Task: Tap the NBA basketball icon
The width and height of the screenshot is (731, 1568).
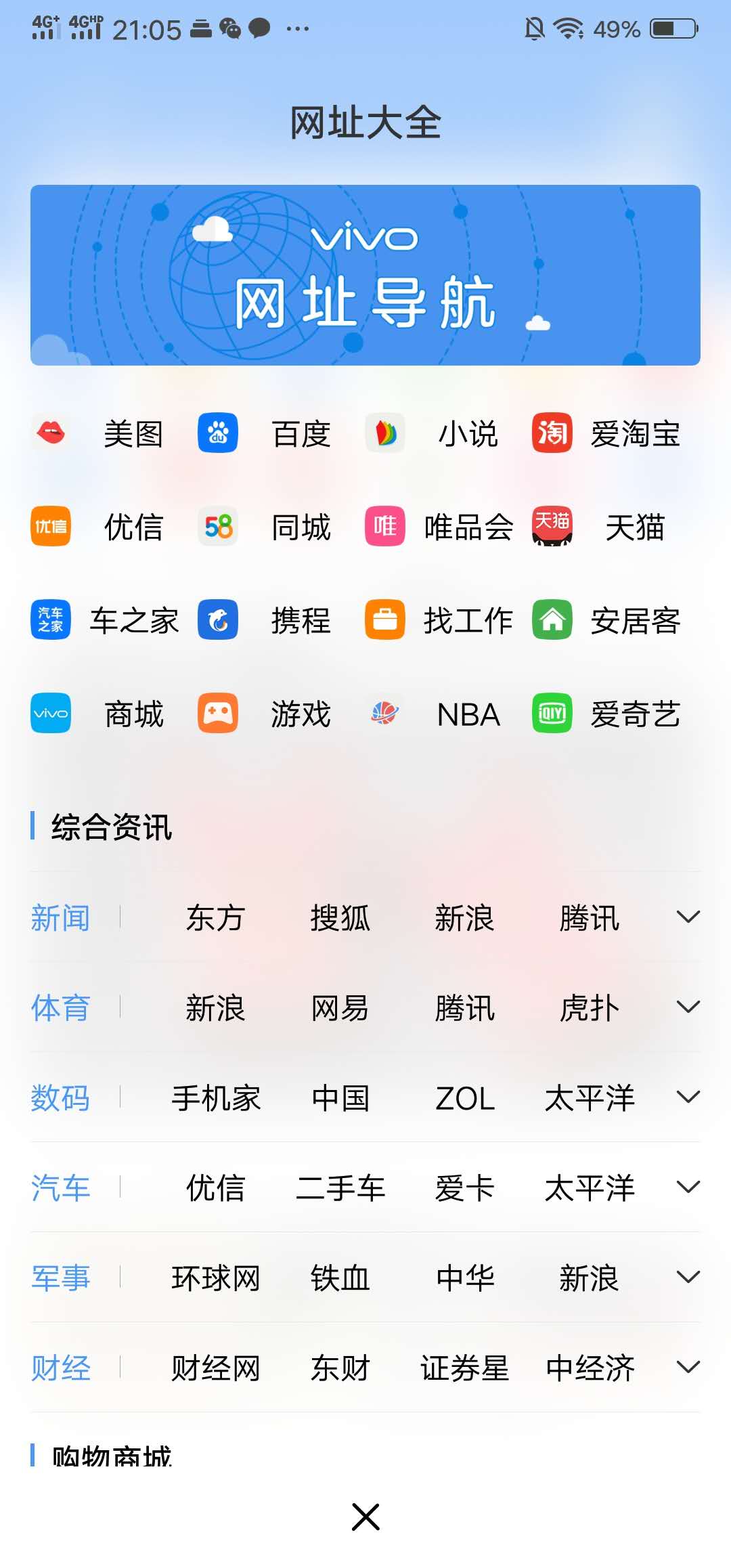Action: tap(384, 714)
